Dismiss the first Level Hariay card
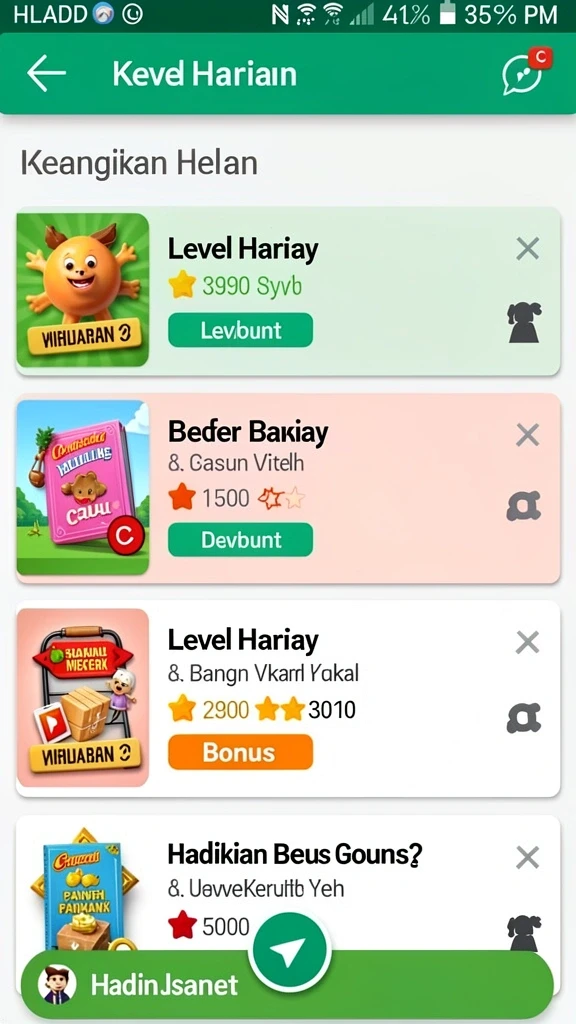 [527, 249]
